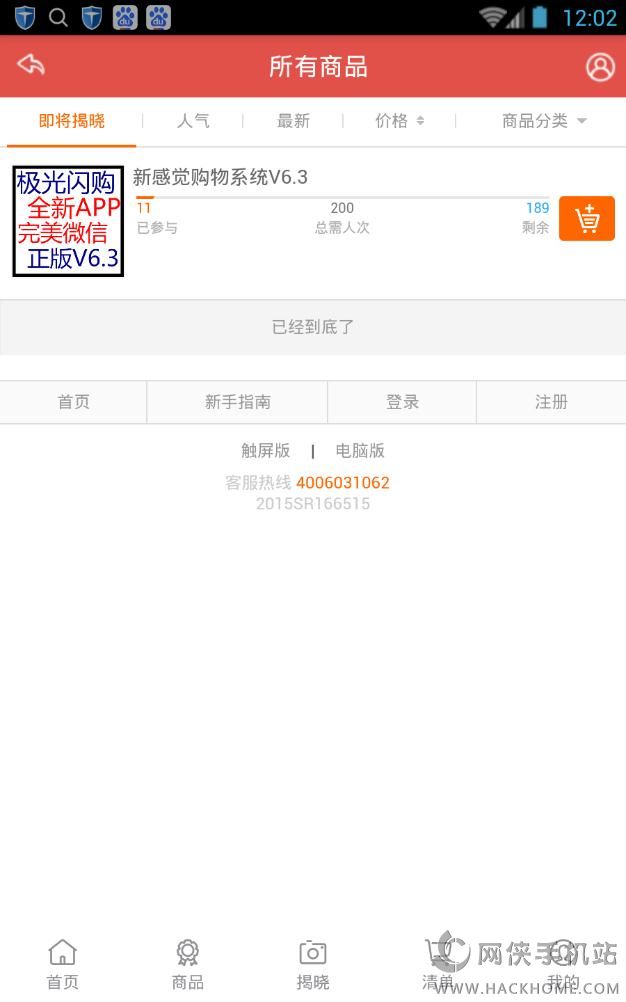The height and width of the screenshot is (1002, 626).
Task: Open the 新手指南 link
Action: pyautogui.click(x=237, y=402)
